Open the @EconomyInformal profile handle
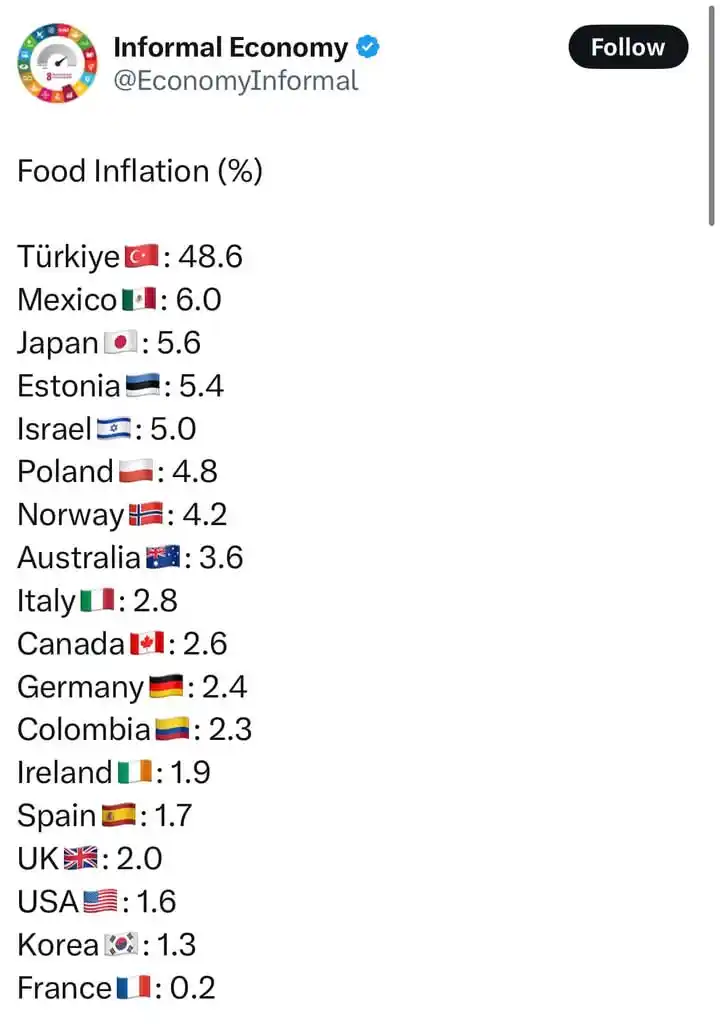Screen dimensions: 720x1033 (235, 80)
